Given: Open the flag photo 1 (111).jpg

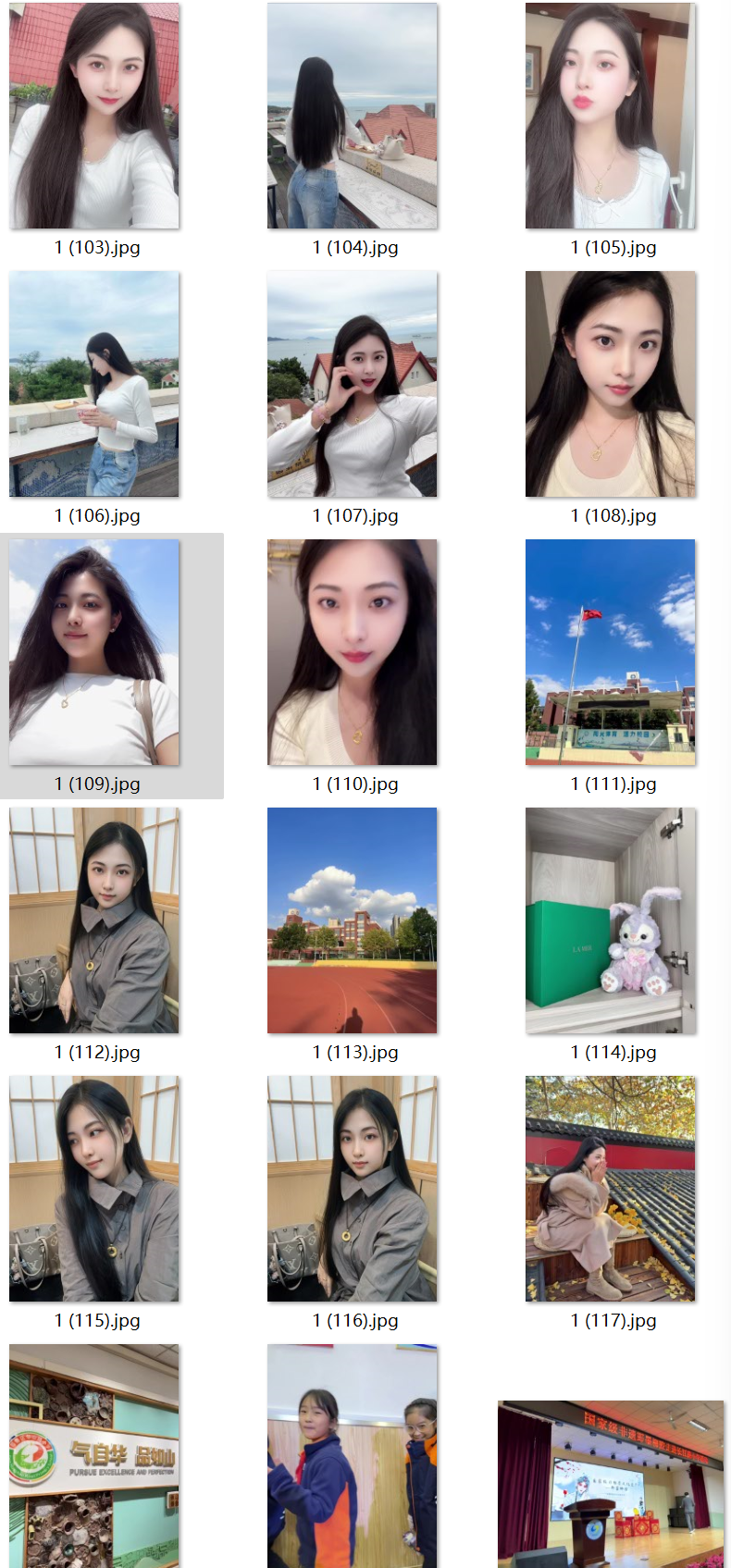Looking at the screenshot, I should coord(610,652).
